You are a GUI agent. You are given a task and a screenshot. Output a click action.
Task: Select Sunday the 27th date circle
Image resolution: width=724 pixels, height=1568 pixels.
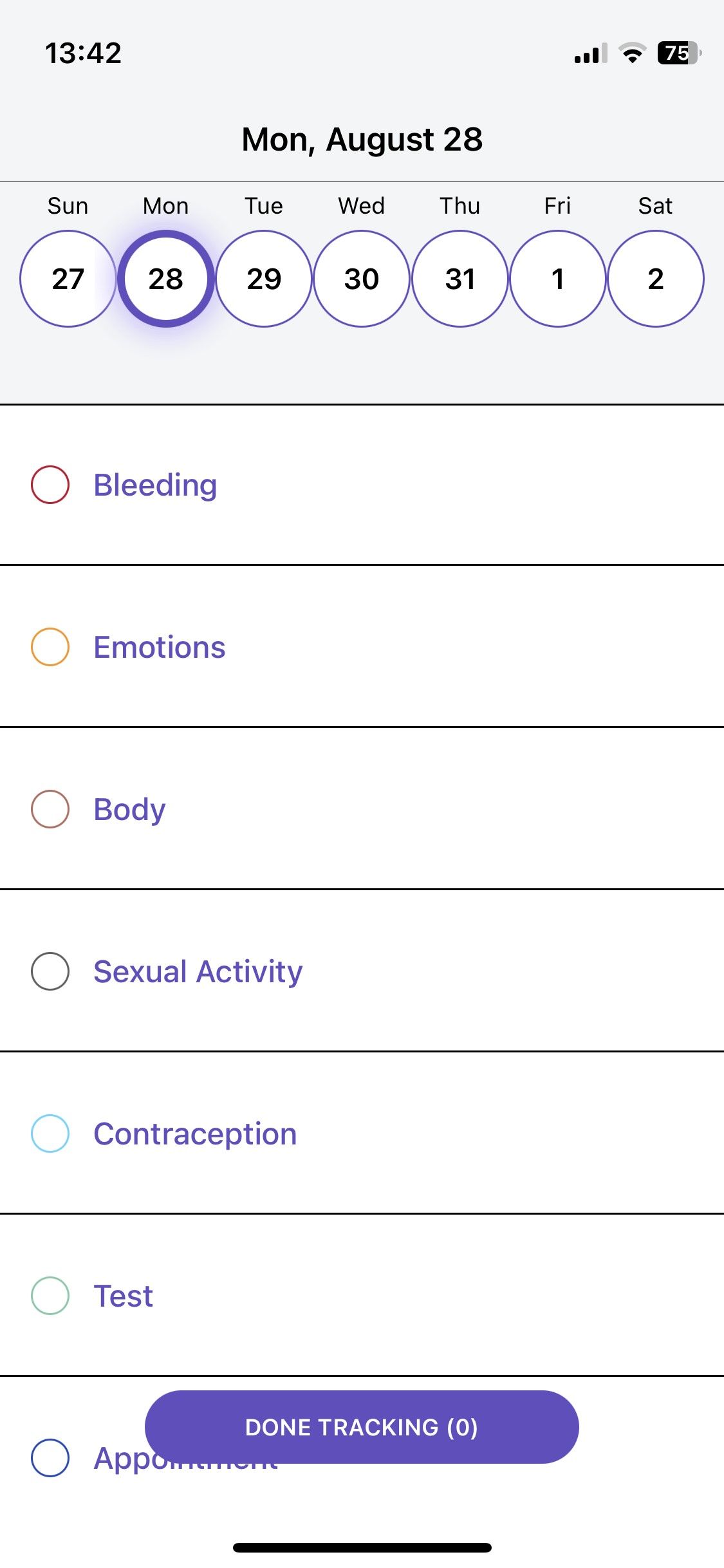[x=68, y=278]
